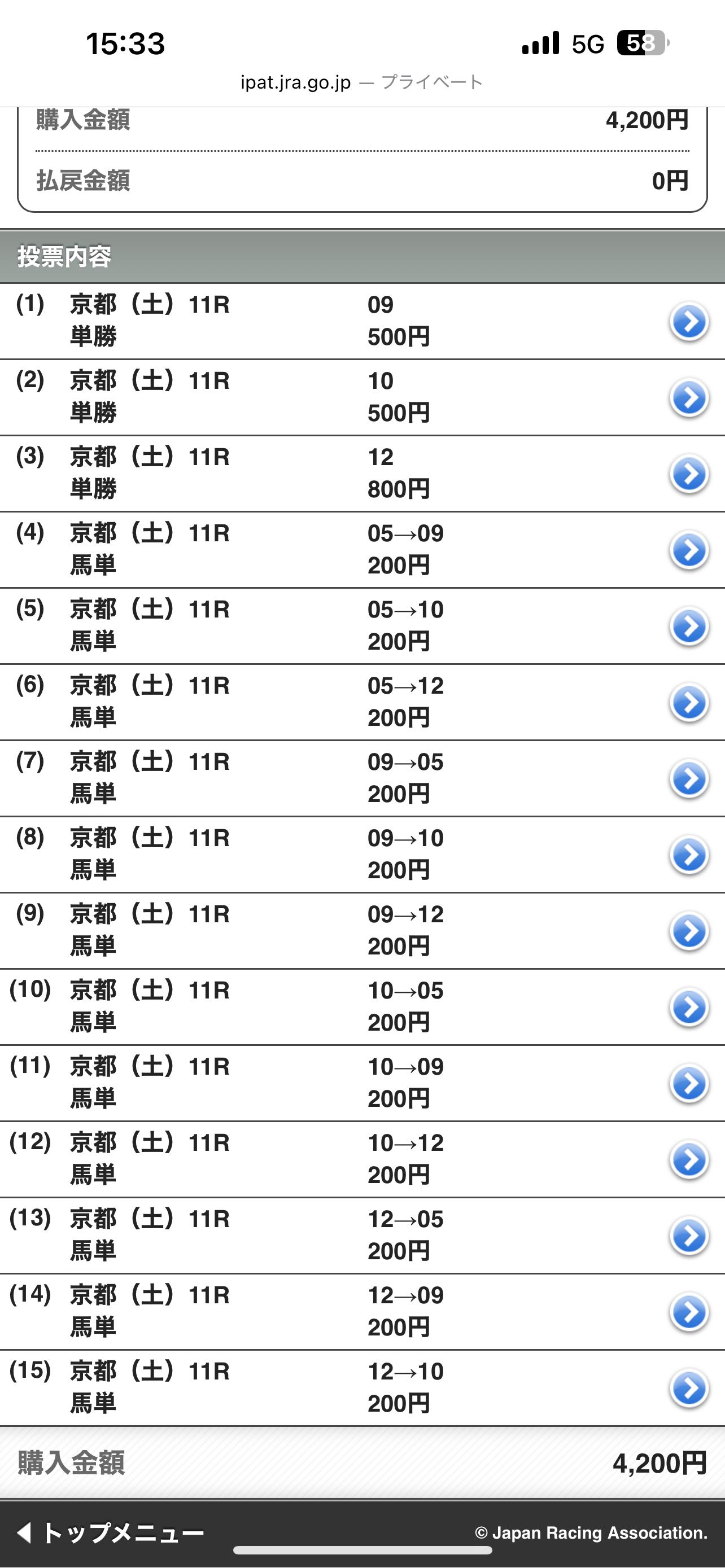This screenshot has width=725, height=1568.
Task: Tap the ipat.jra.go.jp address bar
Action: click(361, 82)
